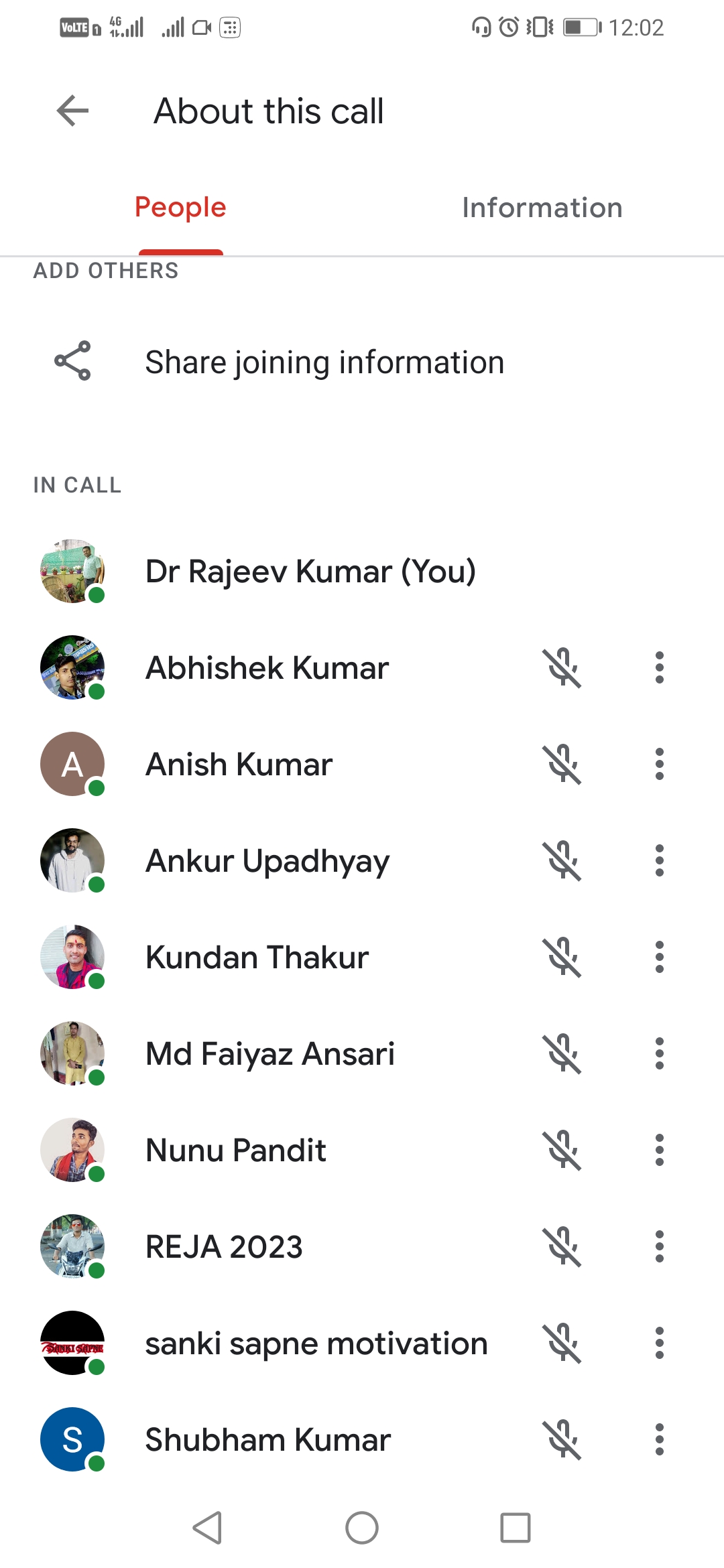The height and width of the screenshot is (1568, 724).
Task: Mute Kundan Thakur's microphone
Action: (562, 957)
